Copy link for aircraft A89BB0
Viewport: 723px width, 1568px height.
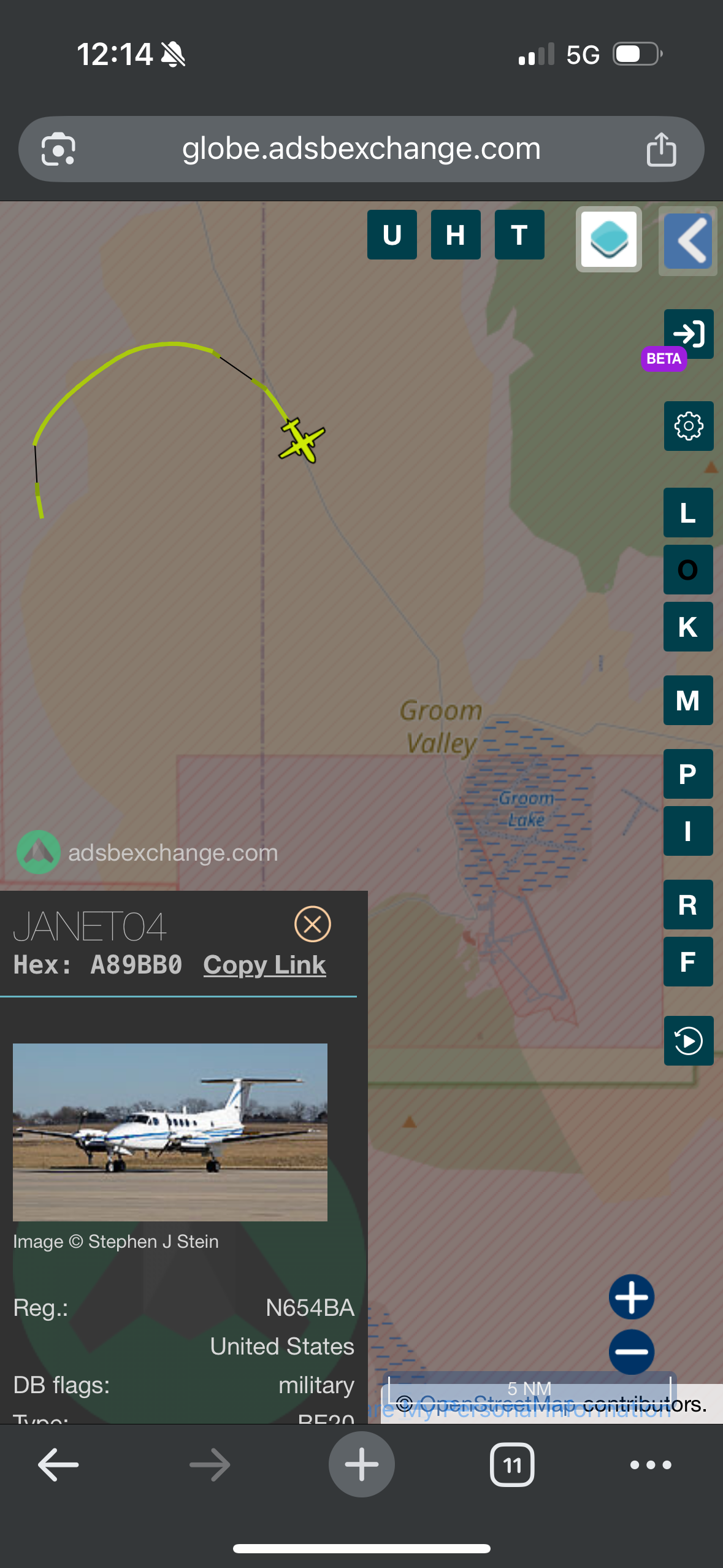click(x=264, y=965)
